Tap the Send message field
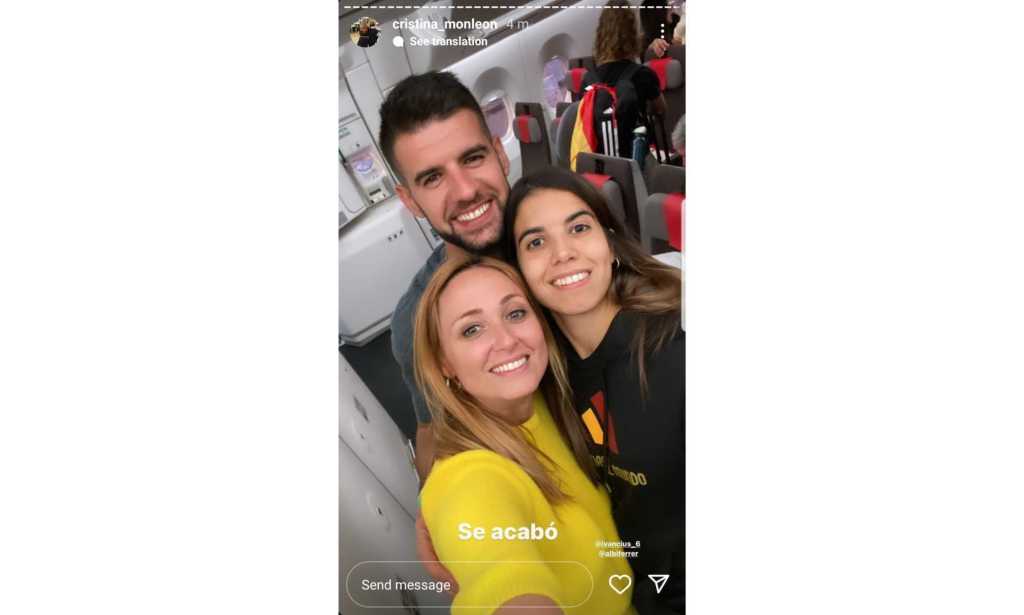This screenshot has width=1024, height=615. [469, 585]
